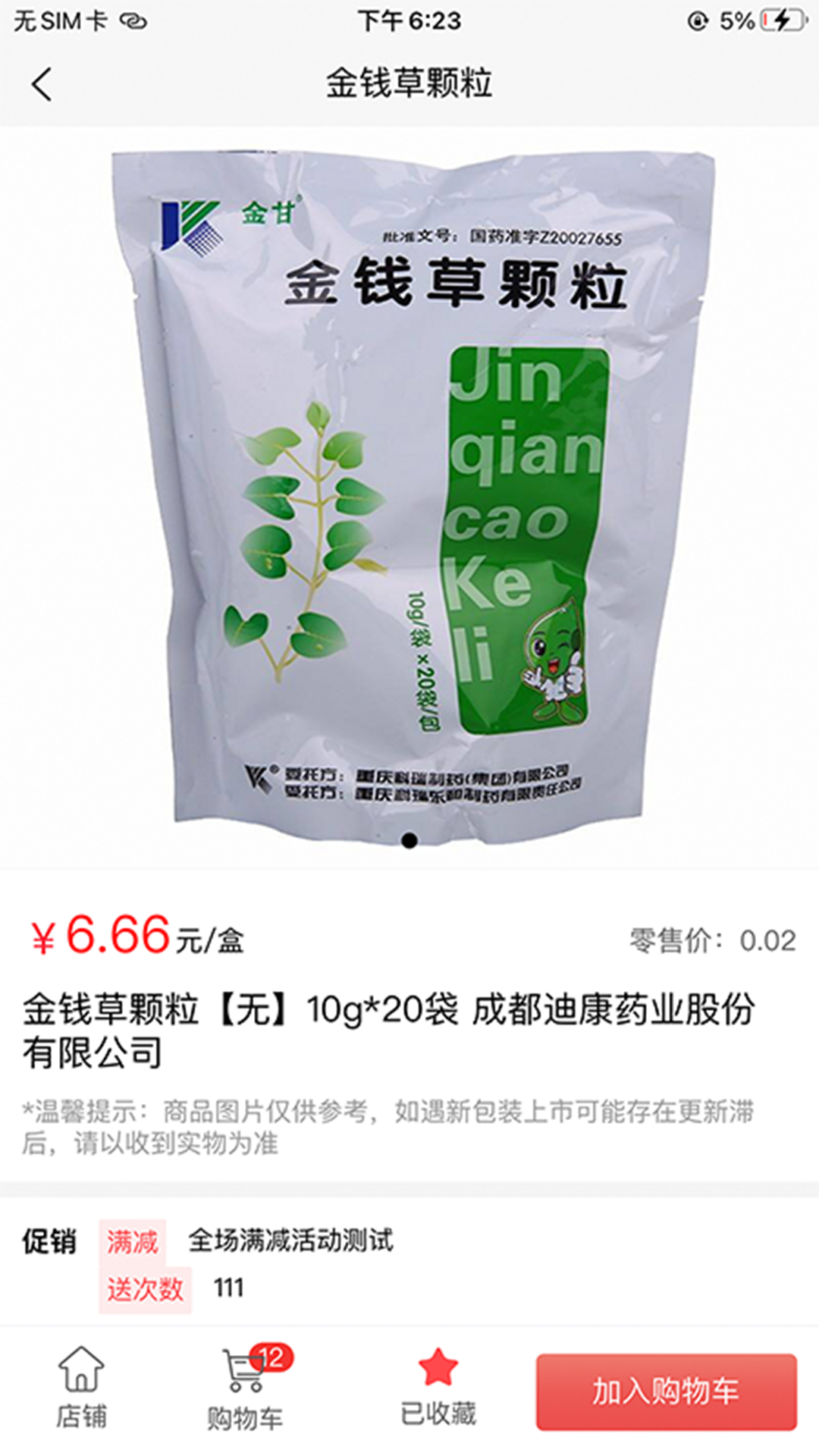Go back using the top-left arrow
The width and height of the screenshot is (819, 1456).
[42, 83]
